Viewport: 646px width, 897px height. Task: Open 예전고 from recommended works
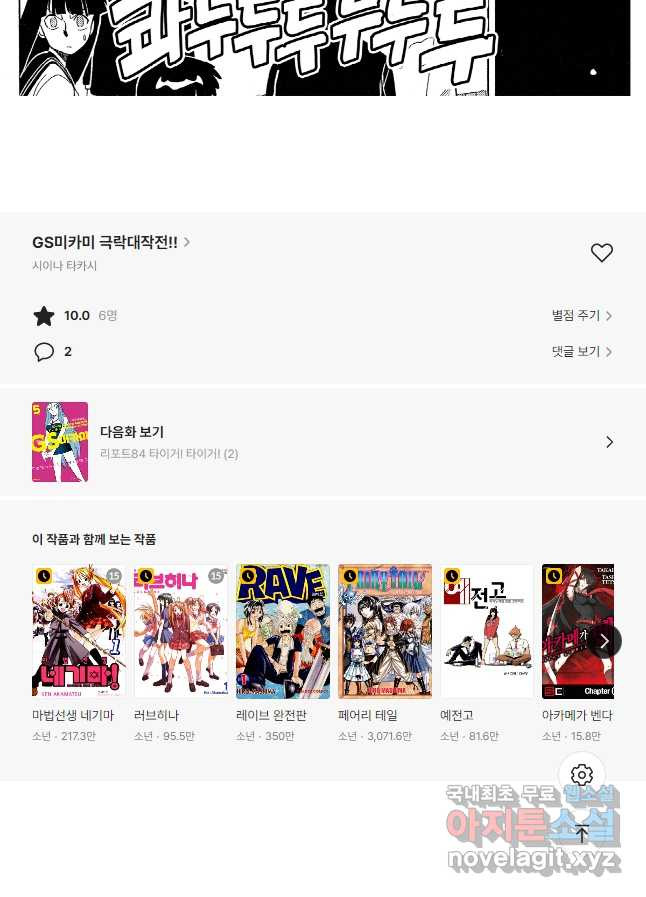tap(487, 631)
